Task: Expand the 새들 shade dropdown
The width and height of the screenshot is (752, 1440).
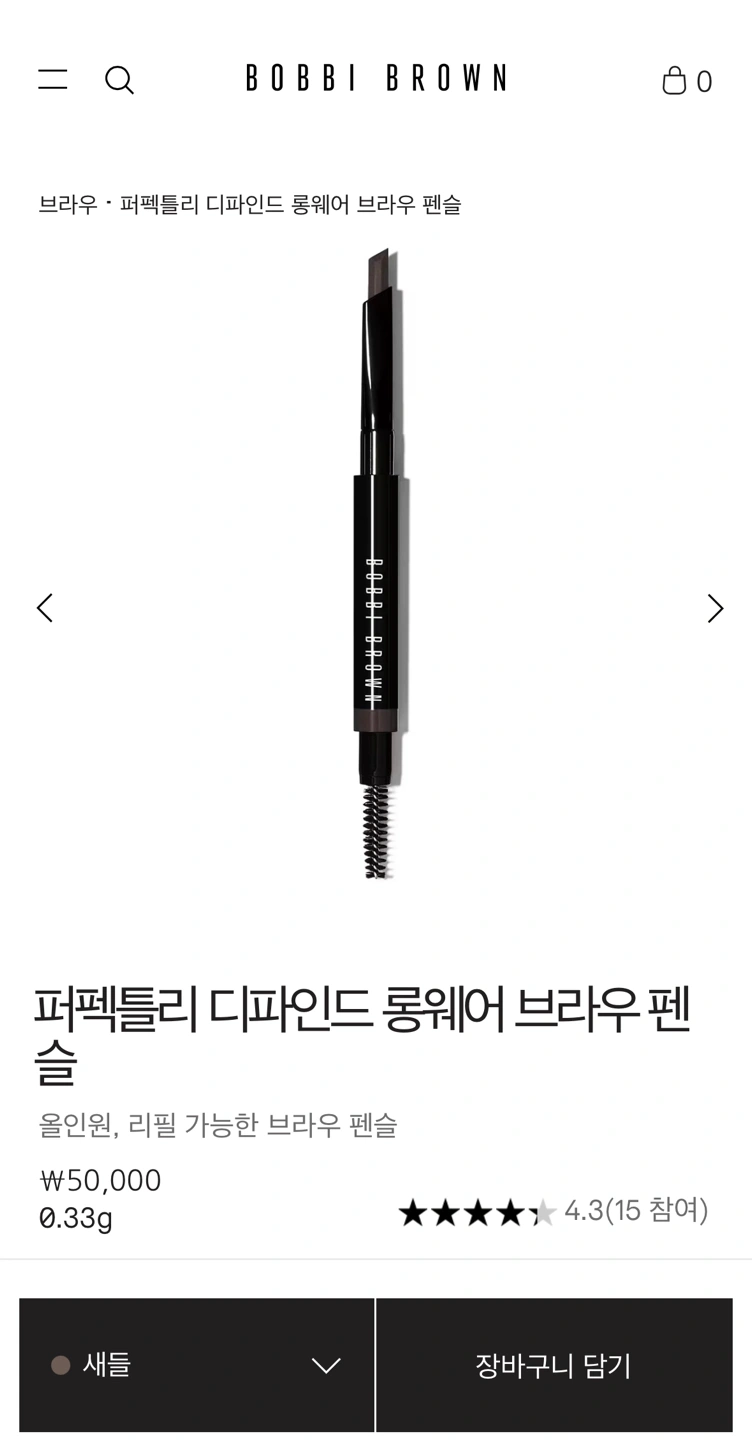Action: point(197,1365)
